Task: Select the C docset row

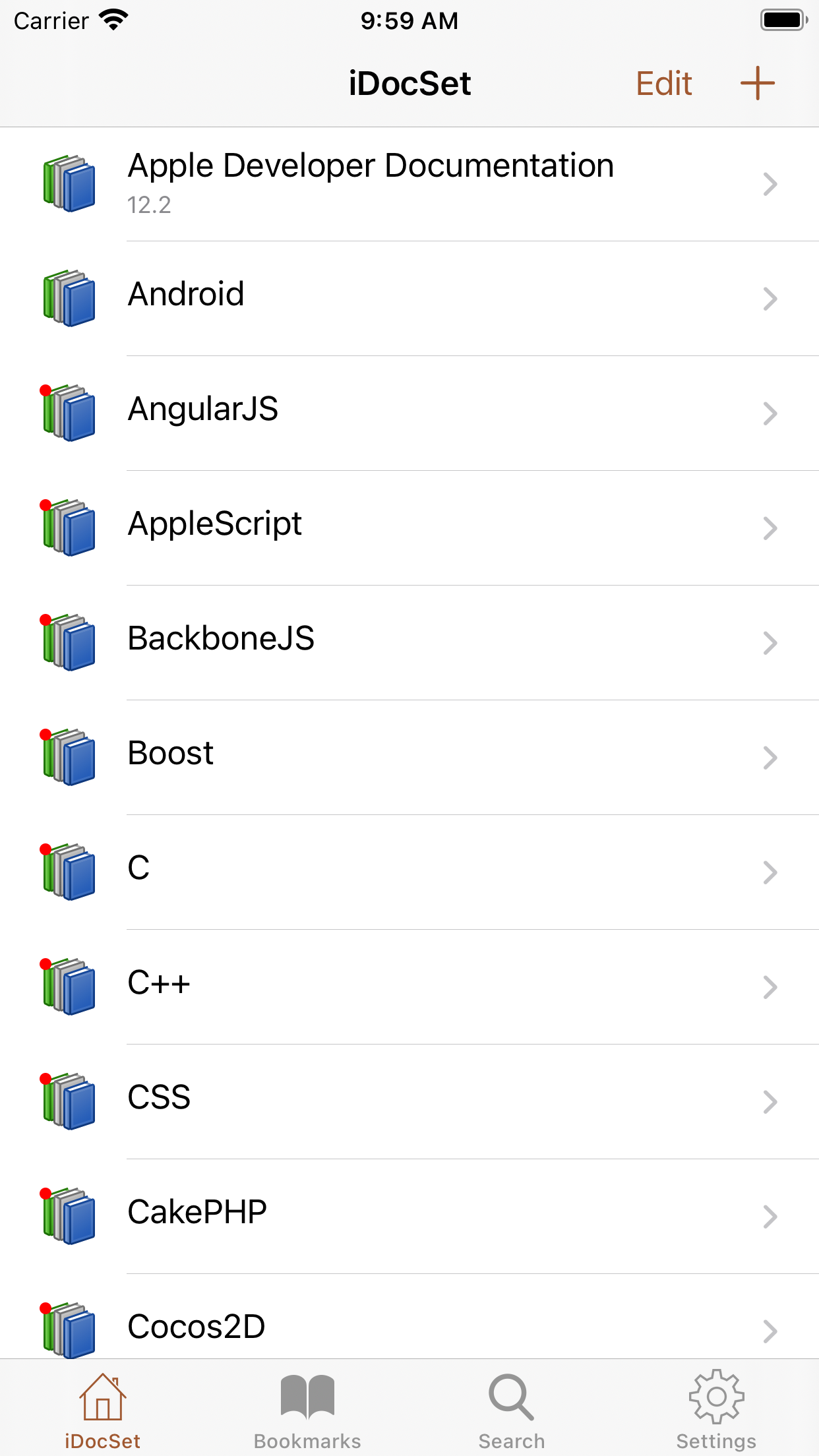Action: (409, 872)
